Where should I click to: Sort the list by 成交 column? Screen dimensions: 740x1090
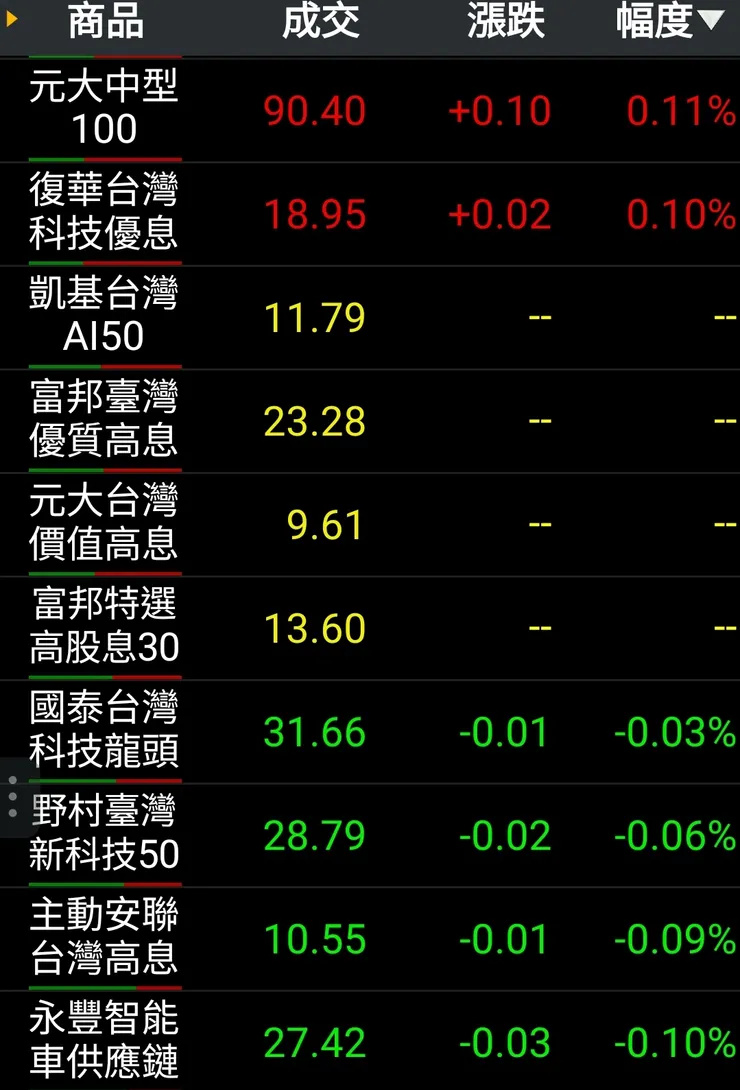[320, 22]
